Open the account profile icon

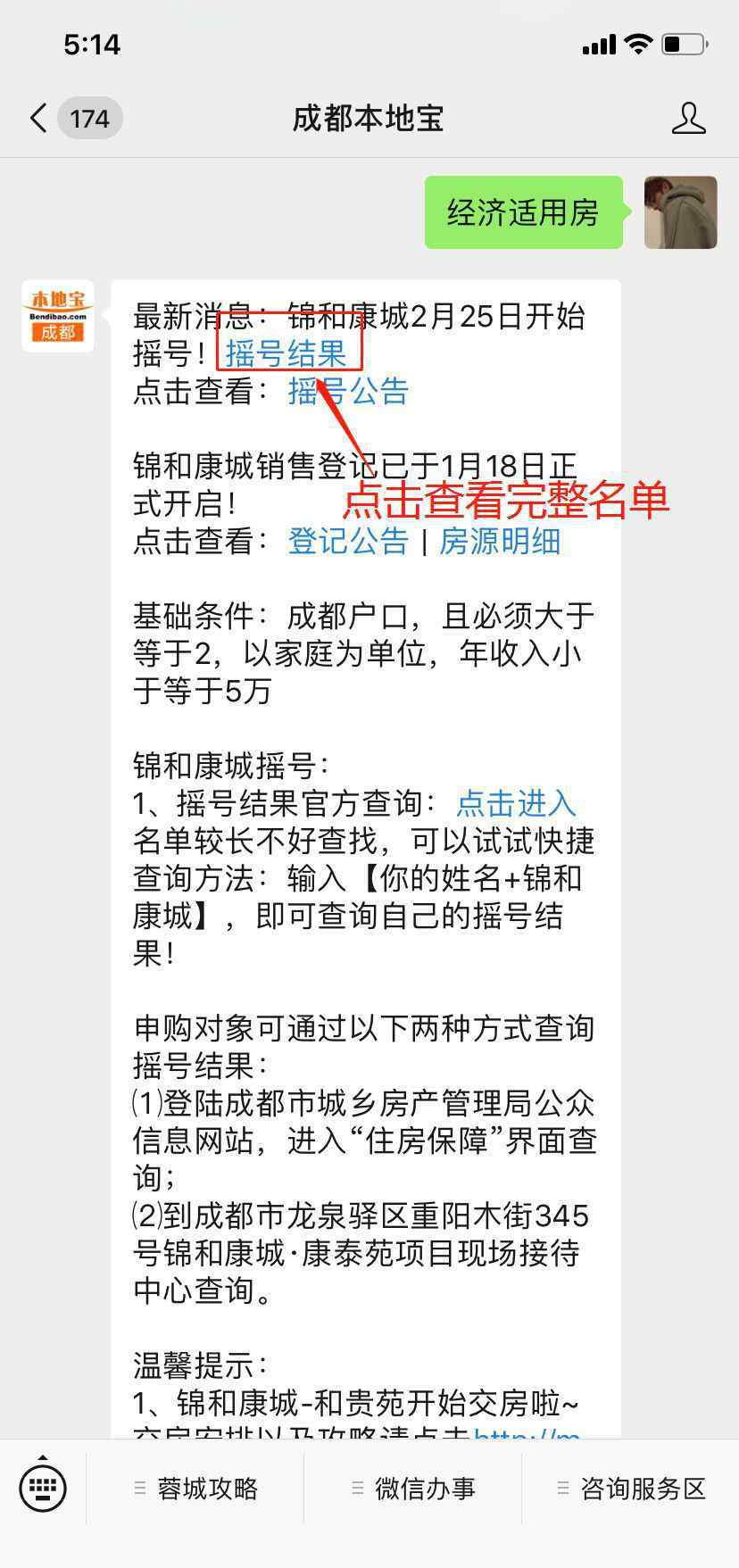pyautogui.click(x=688, y=119)
